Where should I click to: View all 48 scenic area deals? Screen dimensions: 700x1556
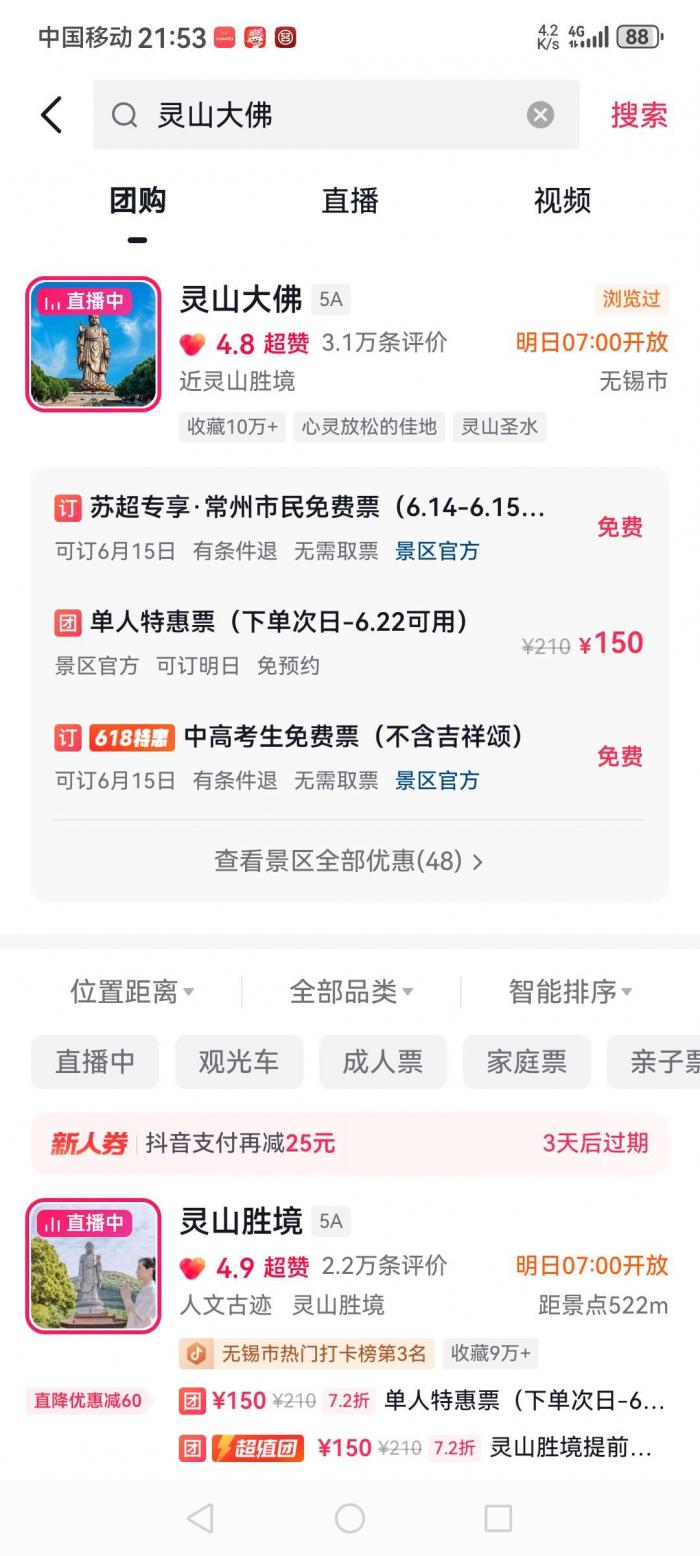348,861
